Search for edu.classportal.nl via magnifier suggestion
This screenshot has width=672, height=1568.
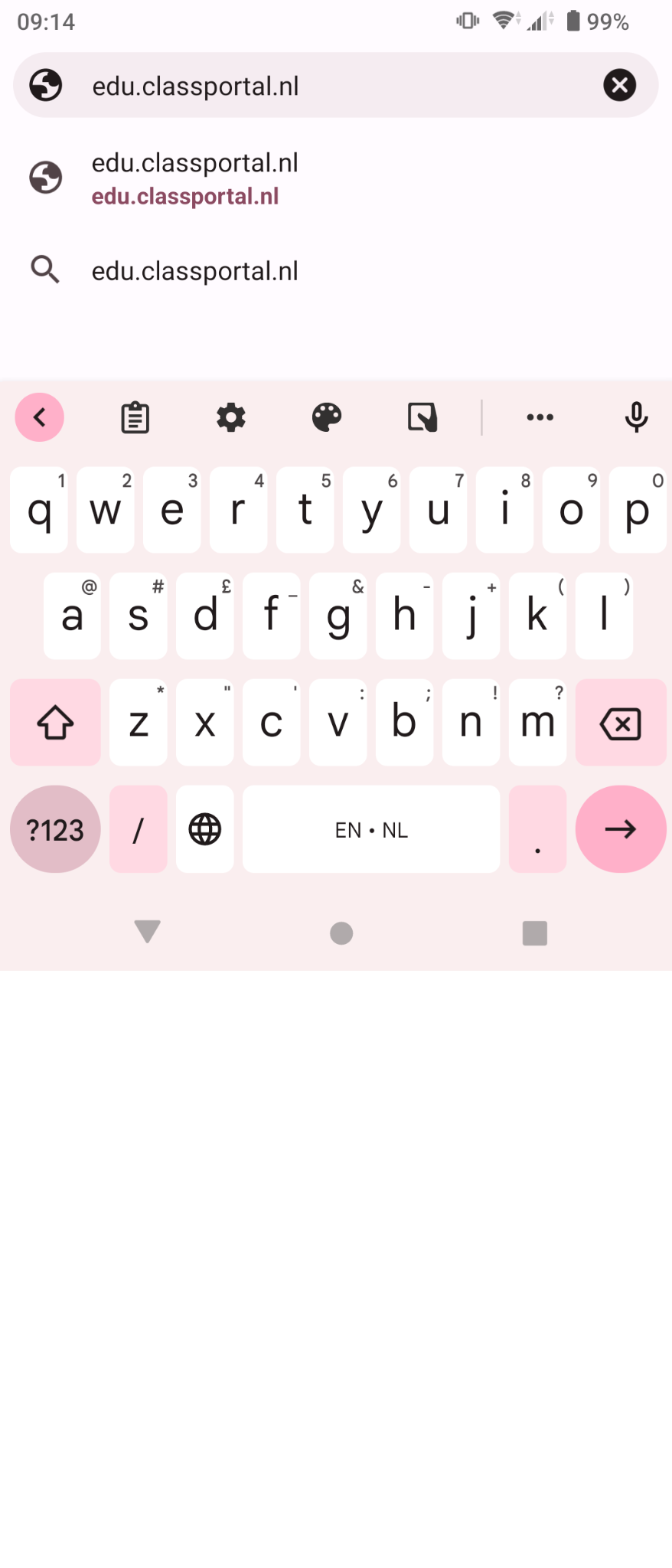195,271
